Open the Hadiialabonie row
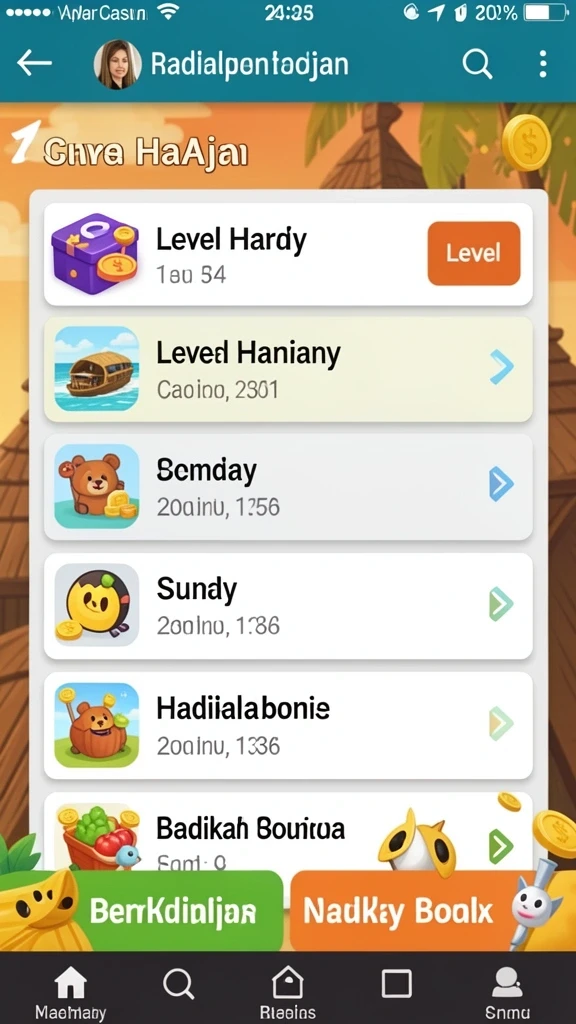 pyautogui.click(x=288, y=726)
